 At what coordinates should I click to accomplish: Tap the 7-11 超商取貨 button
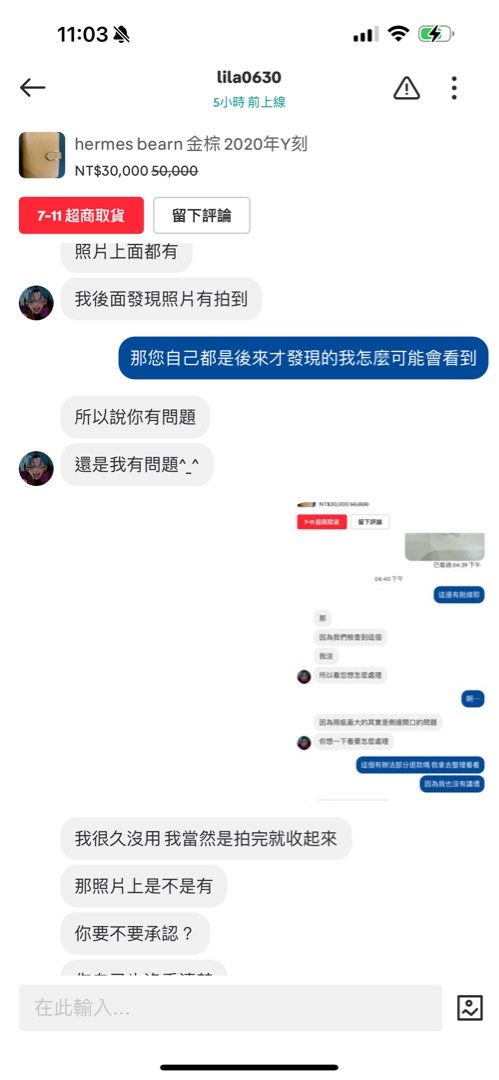[x=81, y=216]
